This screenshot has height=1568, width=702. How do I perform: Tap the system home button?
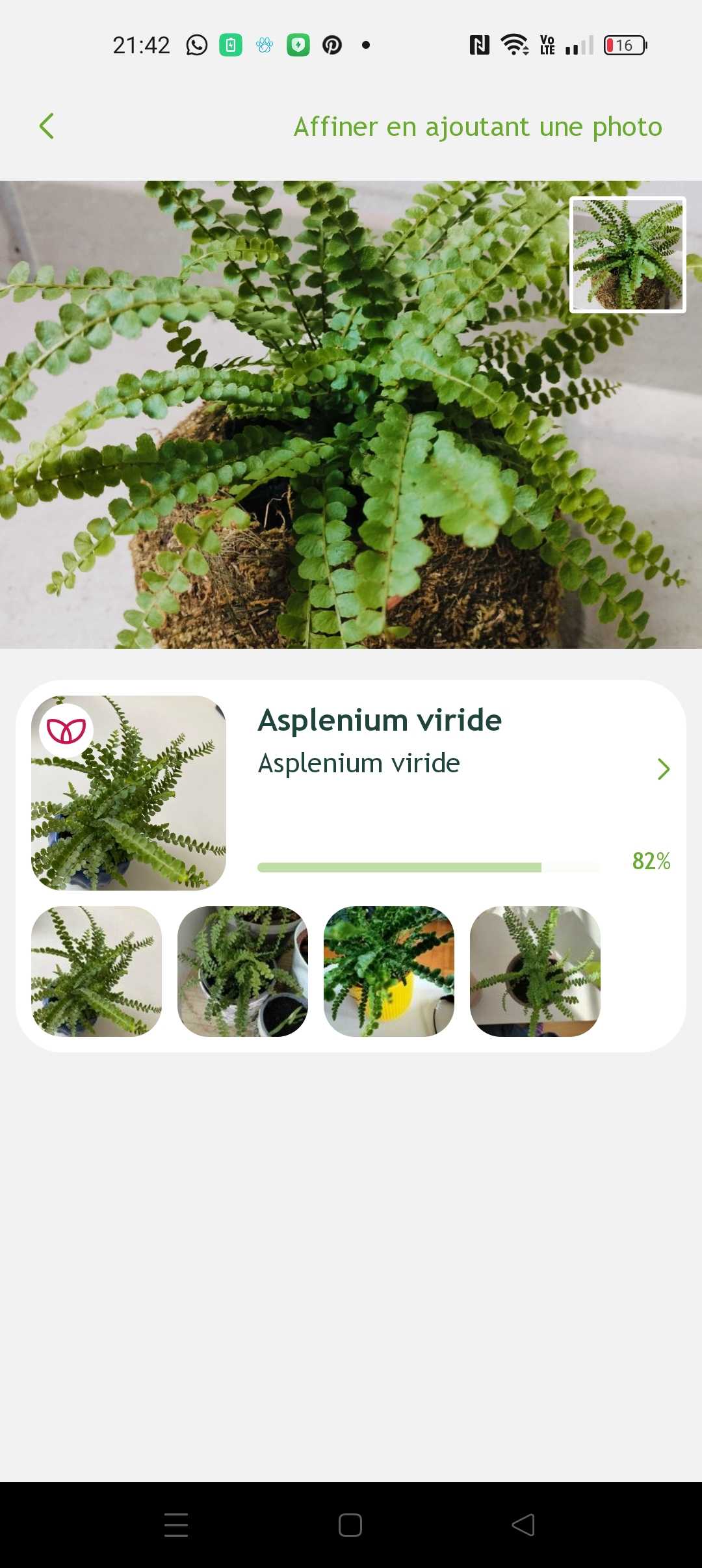coord(350,1525)
